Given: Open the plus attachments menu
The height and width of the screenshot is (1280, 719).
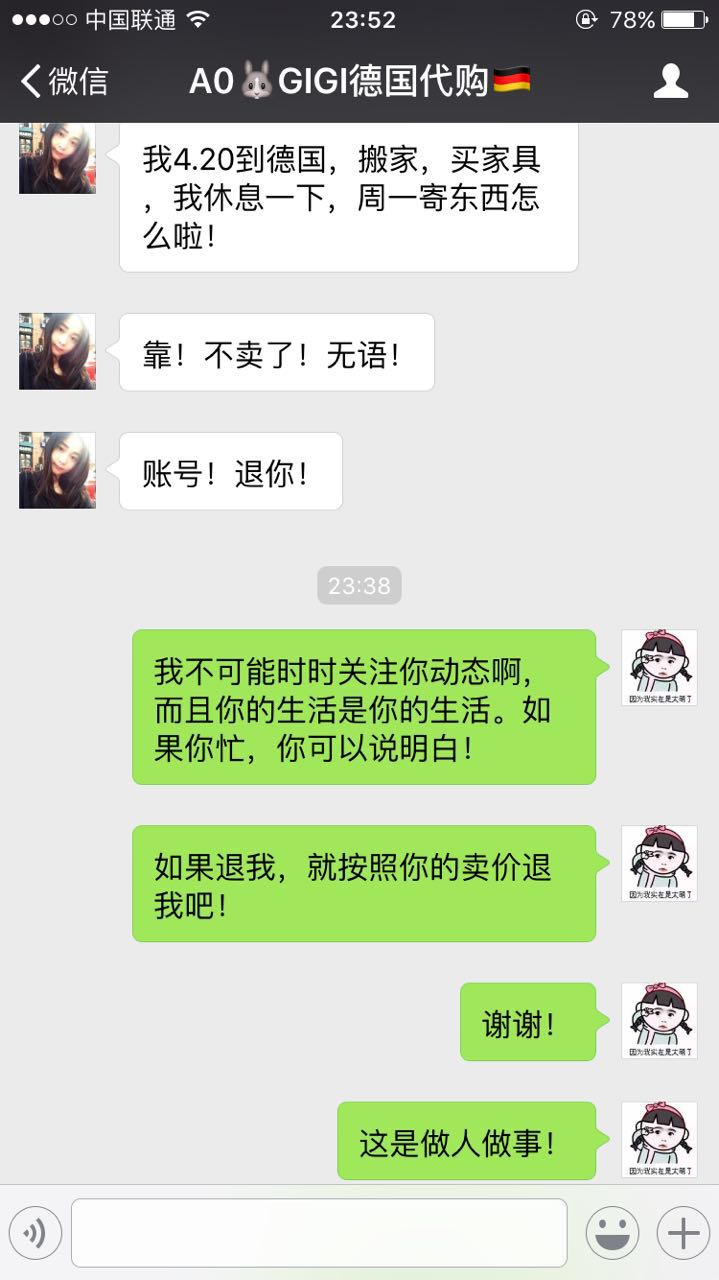Looking at the screenshot, I should coord(683,1233).
